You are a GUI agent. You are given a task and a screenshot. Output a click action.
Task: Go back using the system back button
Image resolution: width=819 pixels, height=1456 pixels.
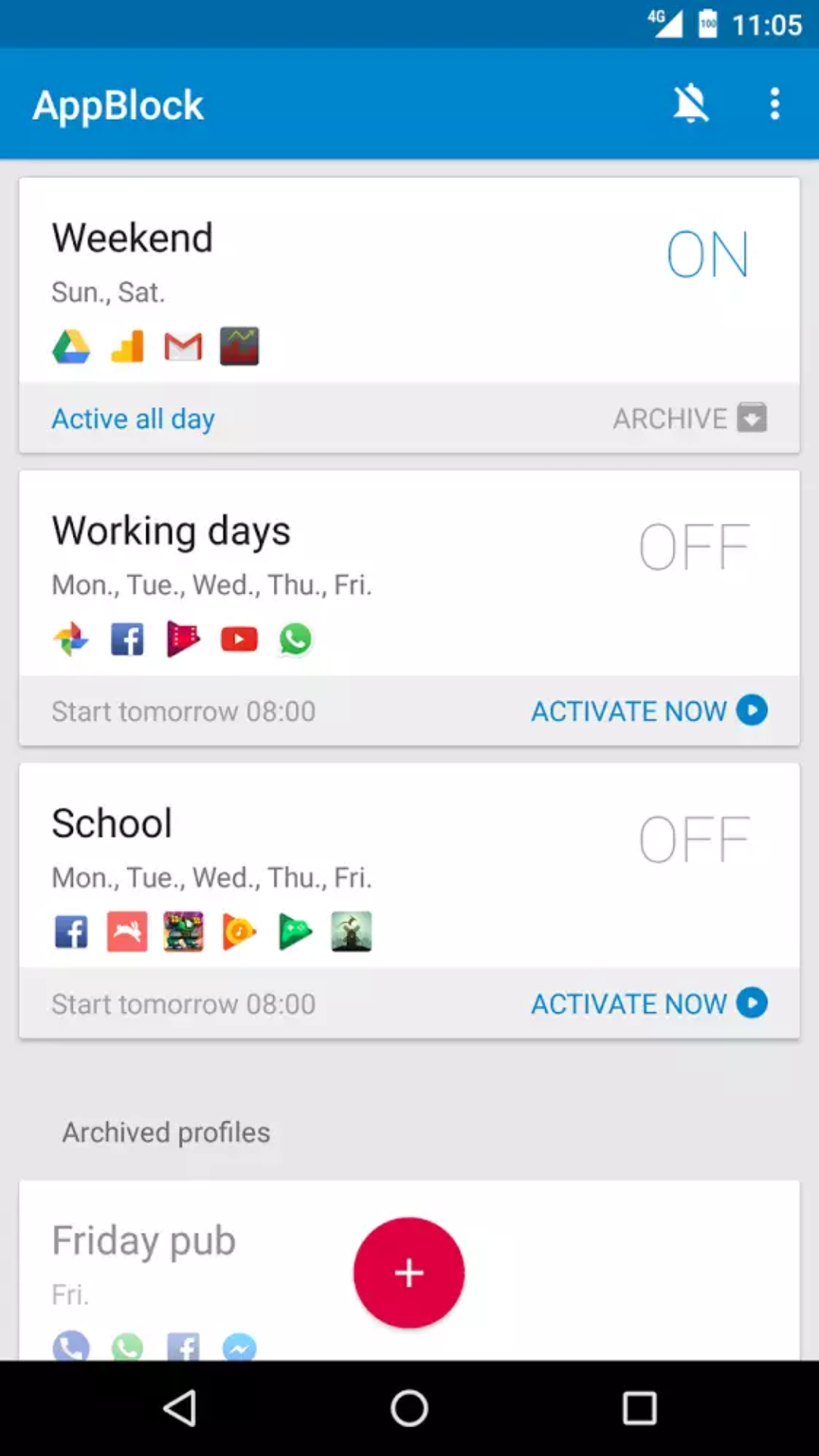click(x=180, y=1408)
